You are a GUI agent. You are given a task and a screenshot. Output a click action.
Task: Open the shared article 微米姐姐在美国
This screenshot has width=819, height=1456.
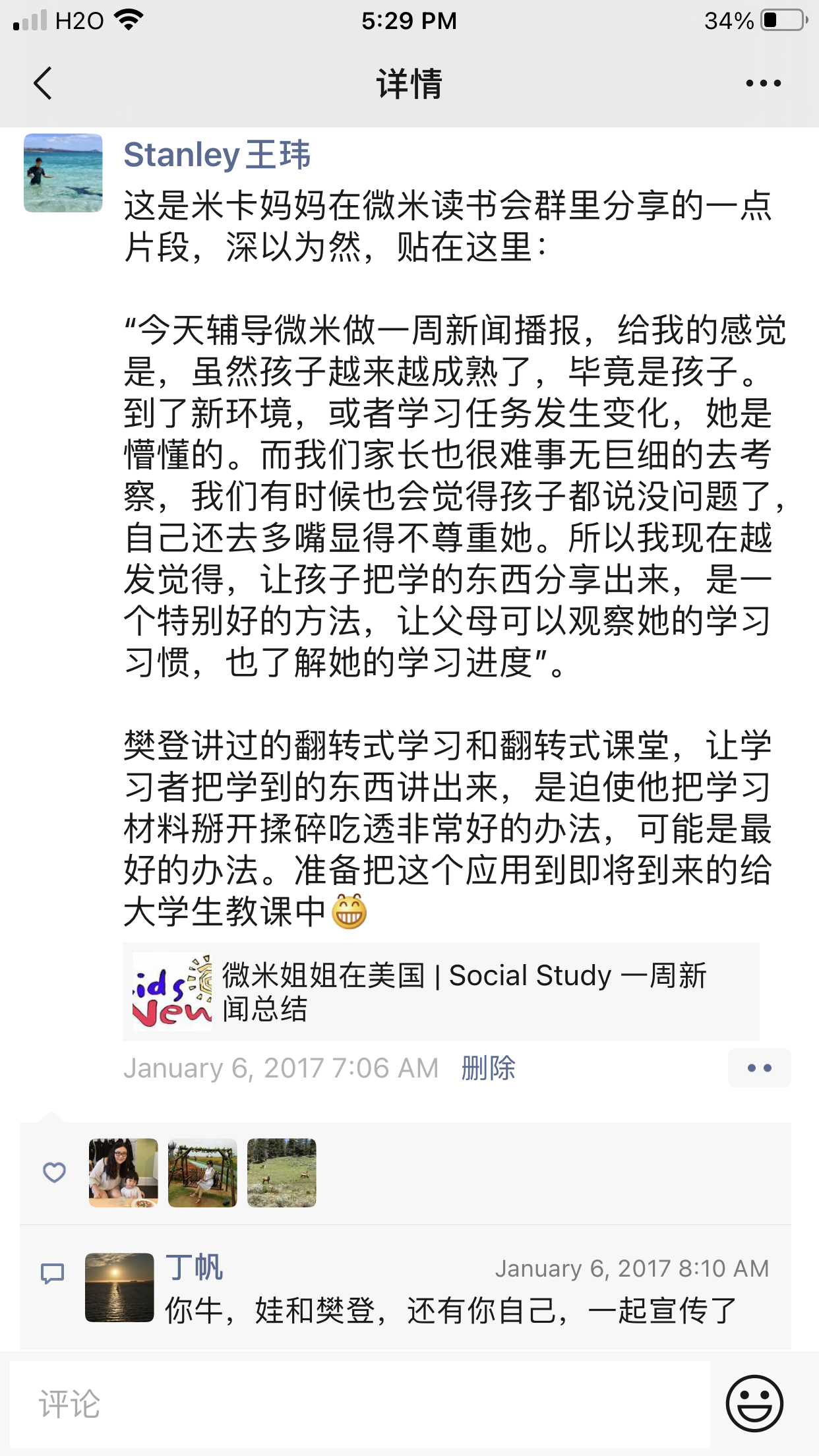[440, 991]
